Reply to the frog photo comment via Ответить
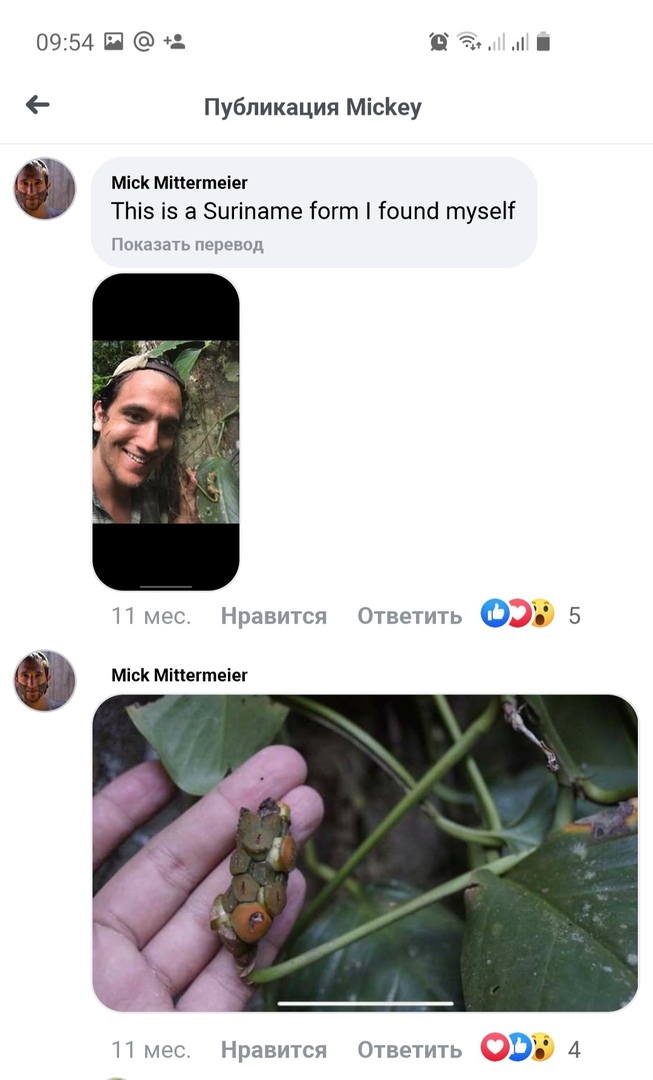The width and height of the screenshot is (653, 1080). tap(409, 1050)
